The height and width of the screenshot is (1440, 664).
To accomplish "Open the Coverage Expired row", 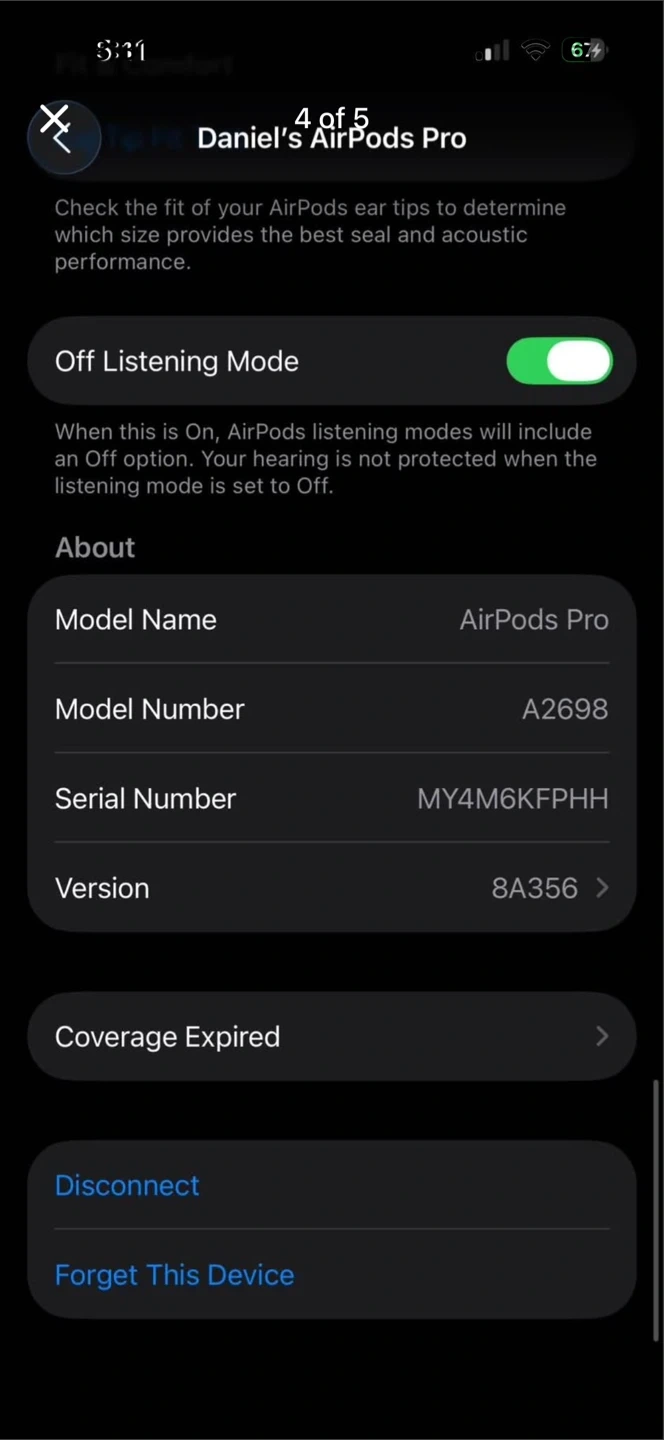I will (332, 1036).
